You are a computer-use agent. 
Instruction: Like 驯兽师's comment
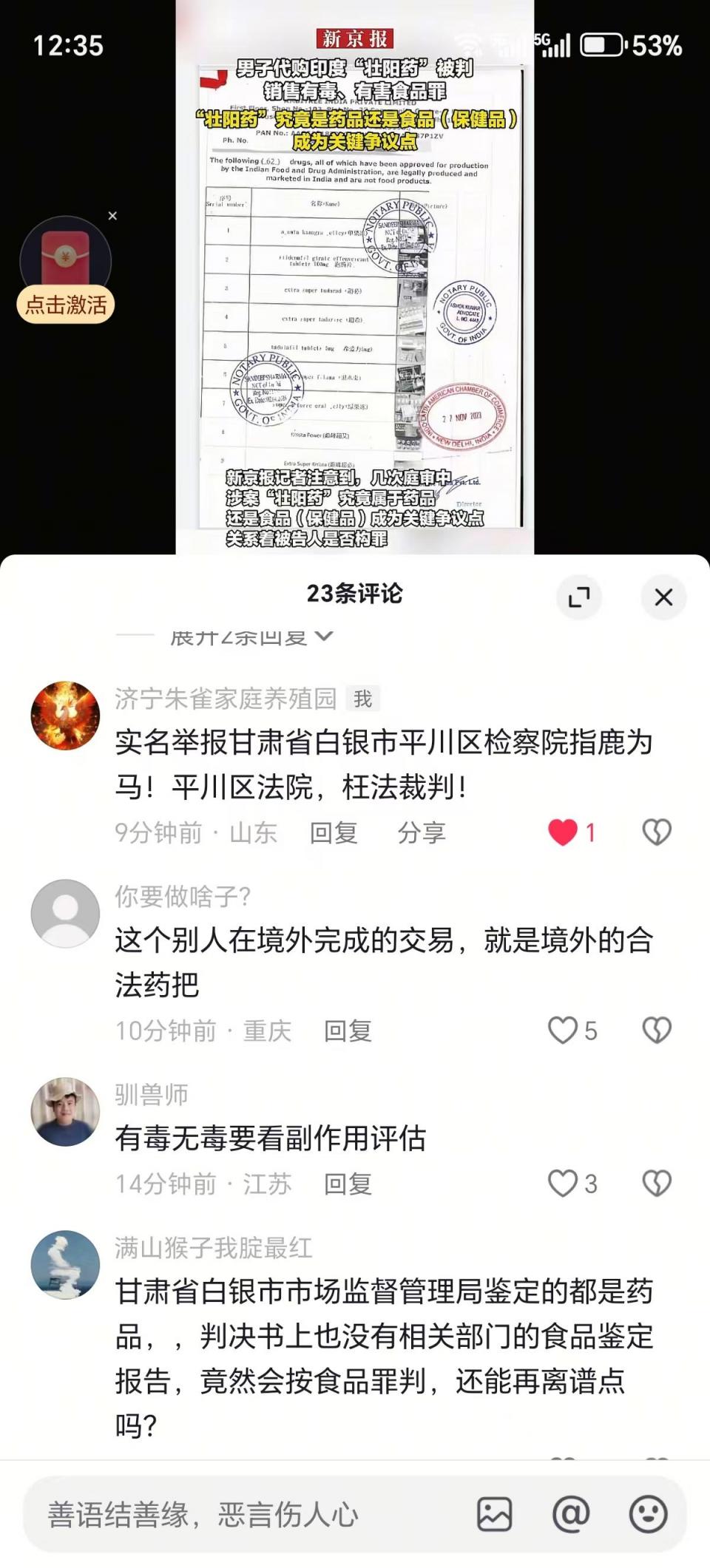point(564,1184)
